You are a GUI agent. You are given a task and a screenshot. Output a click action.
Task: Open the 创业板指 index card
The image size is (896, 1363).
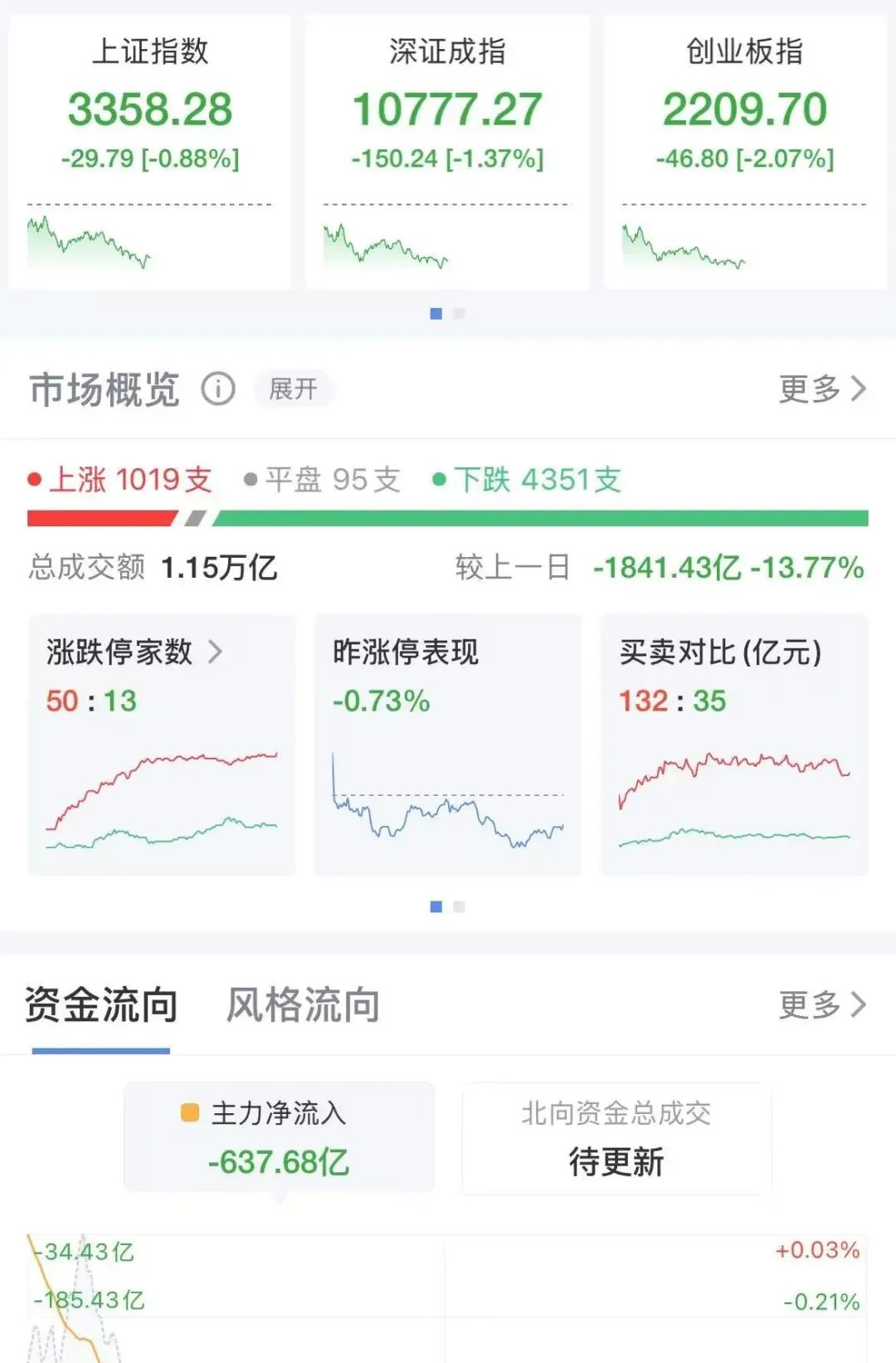[745, 151]
